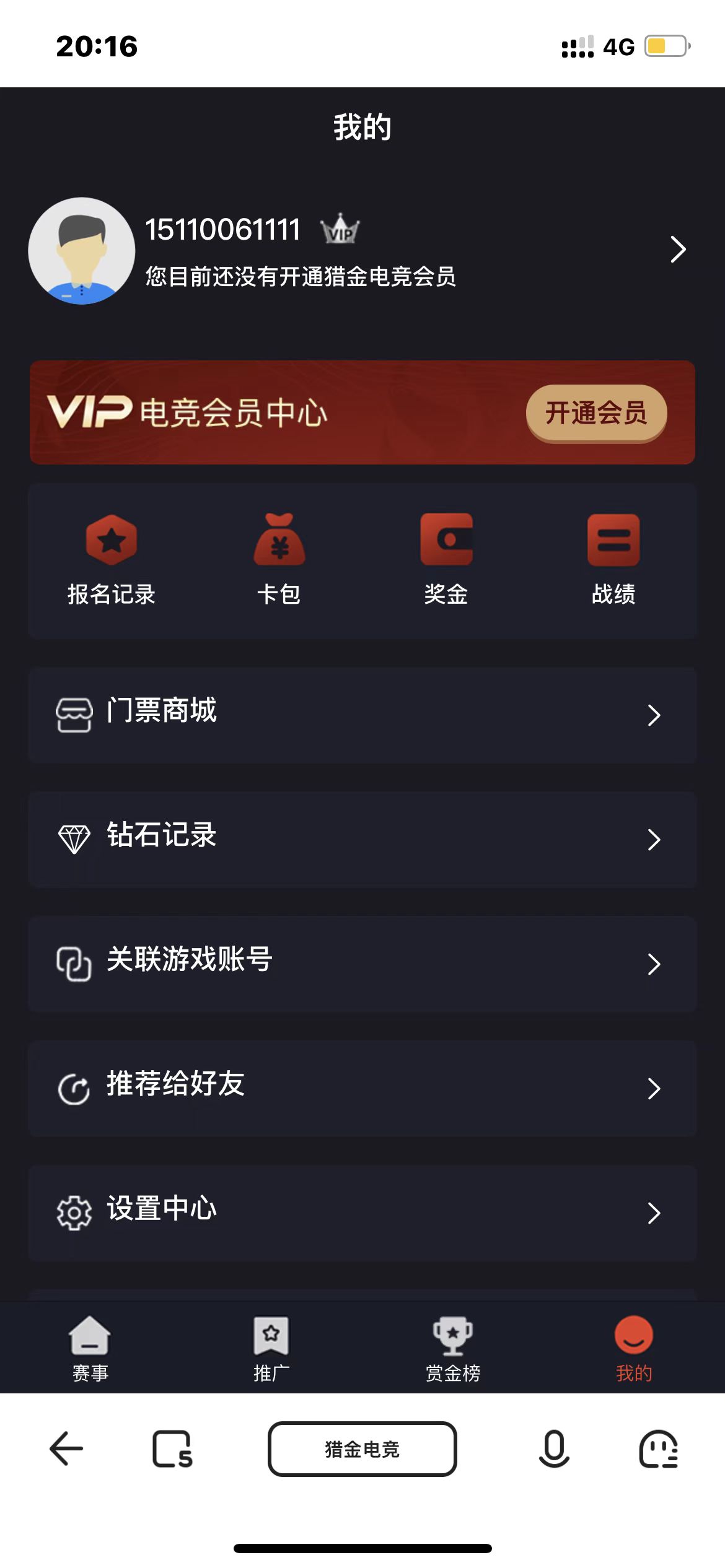Tap the 开通会员 button

596,413
